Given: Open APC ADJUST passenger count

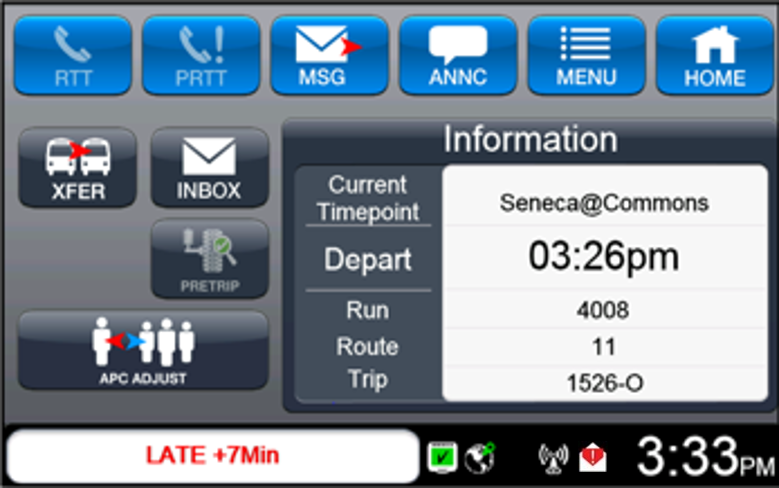Looking at the screenshot, I should coord(142,350).
